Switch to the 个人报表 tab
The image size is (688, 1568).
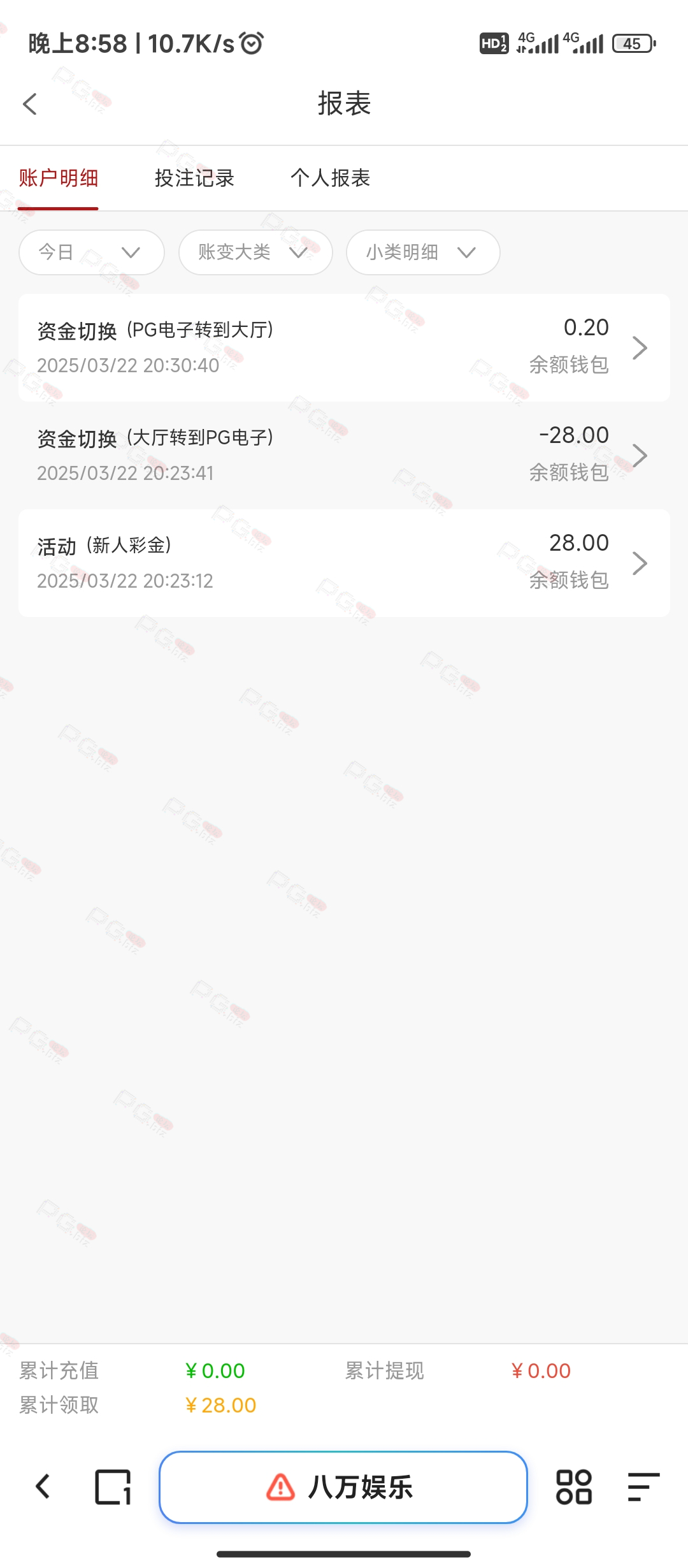point(330,178)
